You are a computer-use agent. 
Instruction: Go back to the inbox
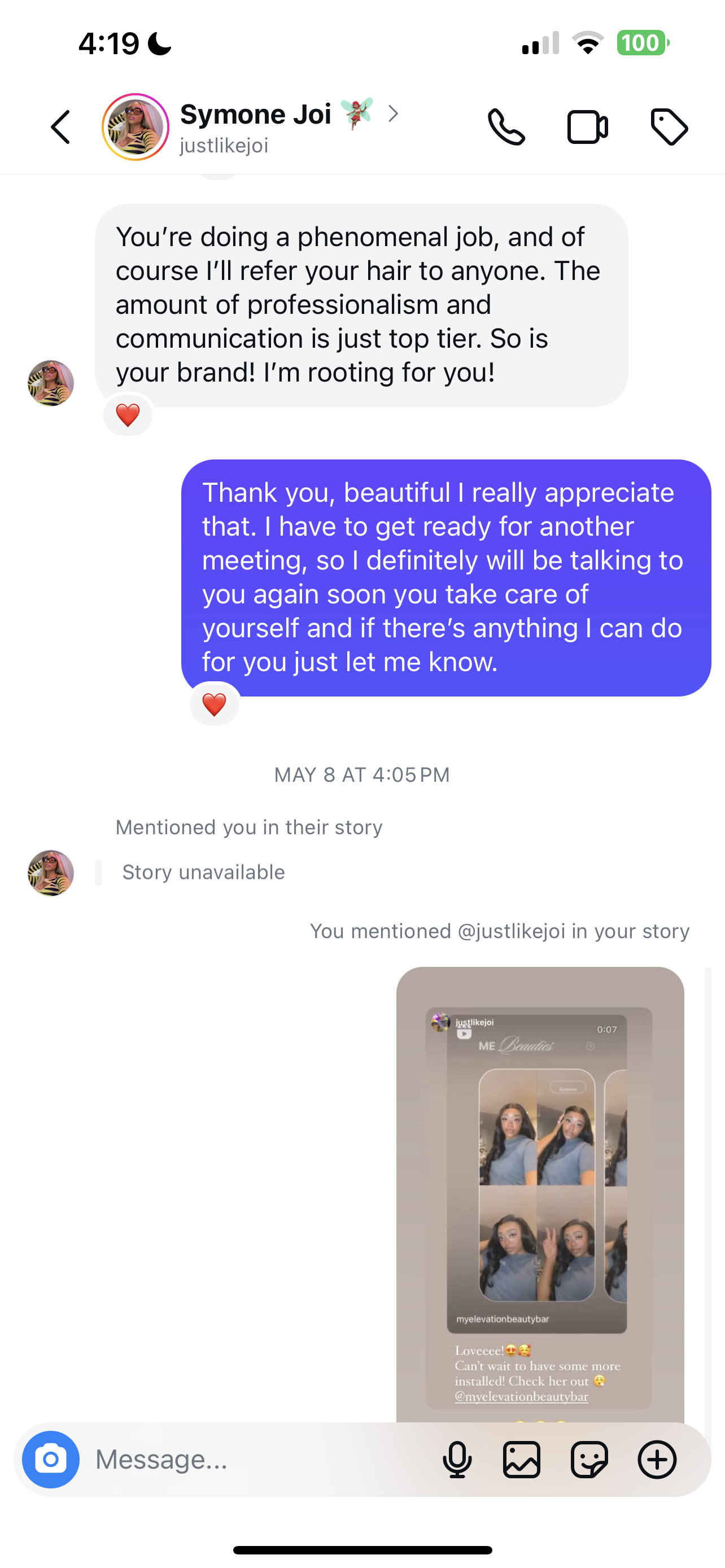[60, 127]
